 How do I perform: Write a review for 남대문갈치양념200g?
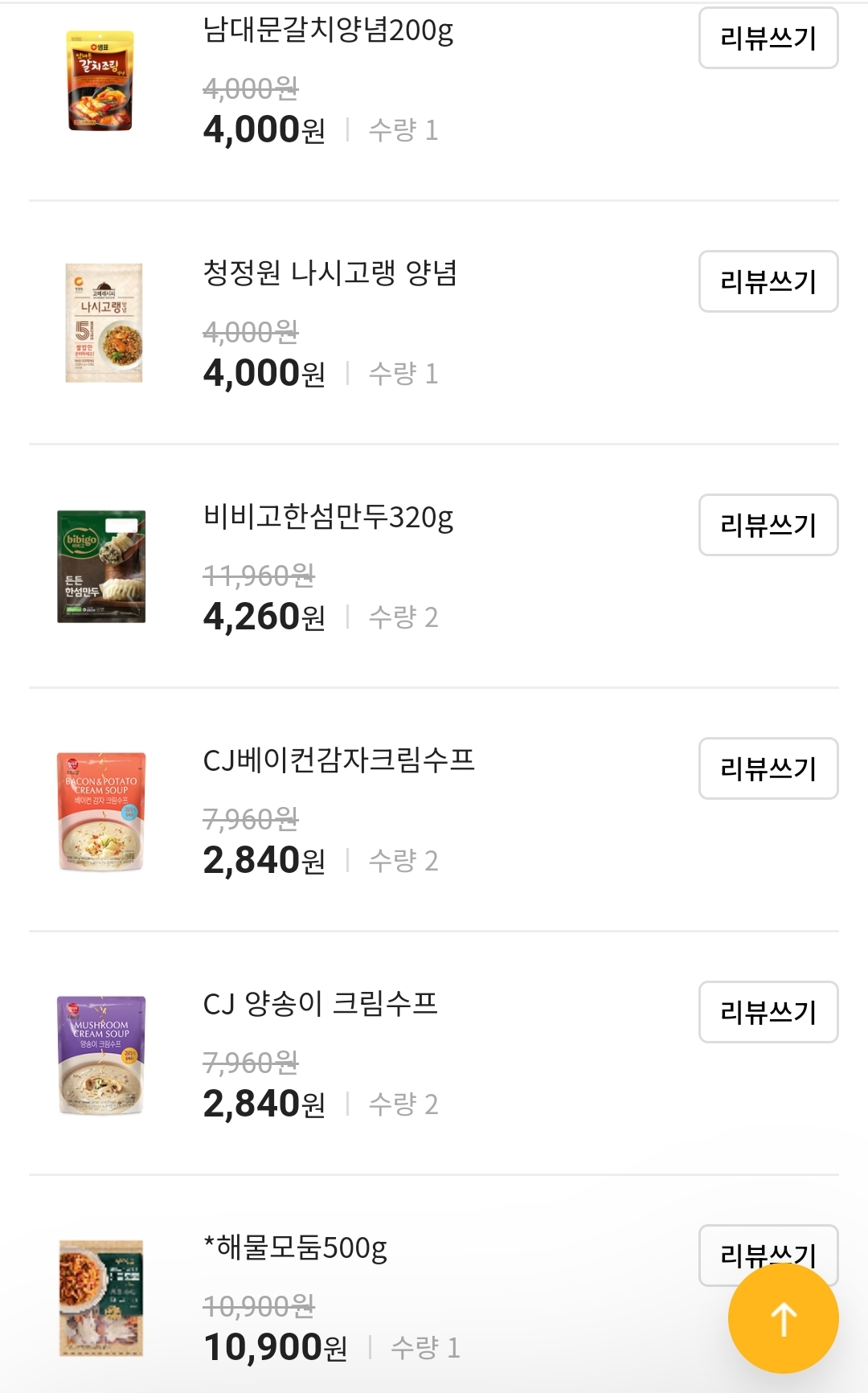768,39
